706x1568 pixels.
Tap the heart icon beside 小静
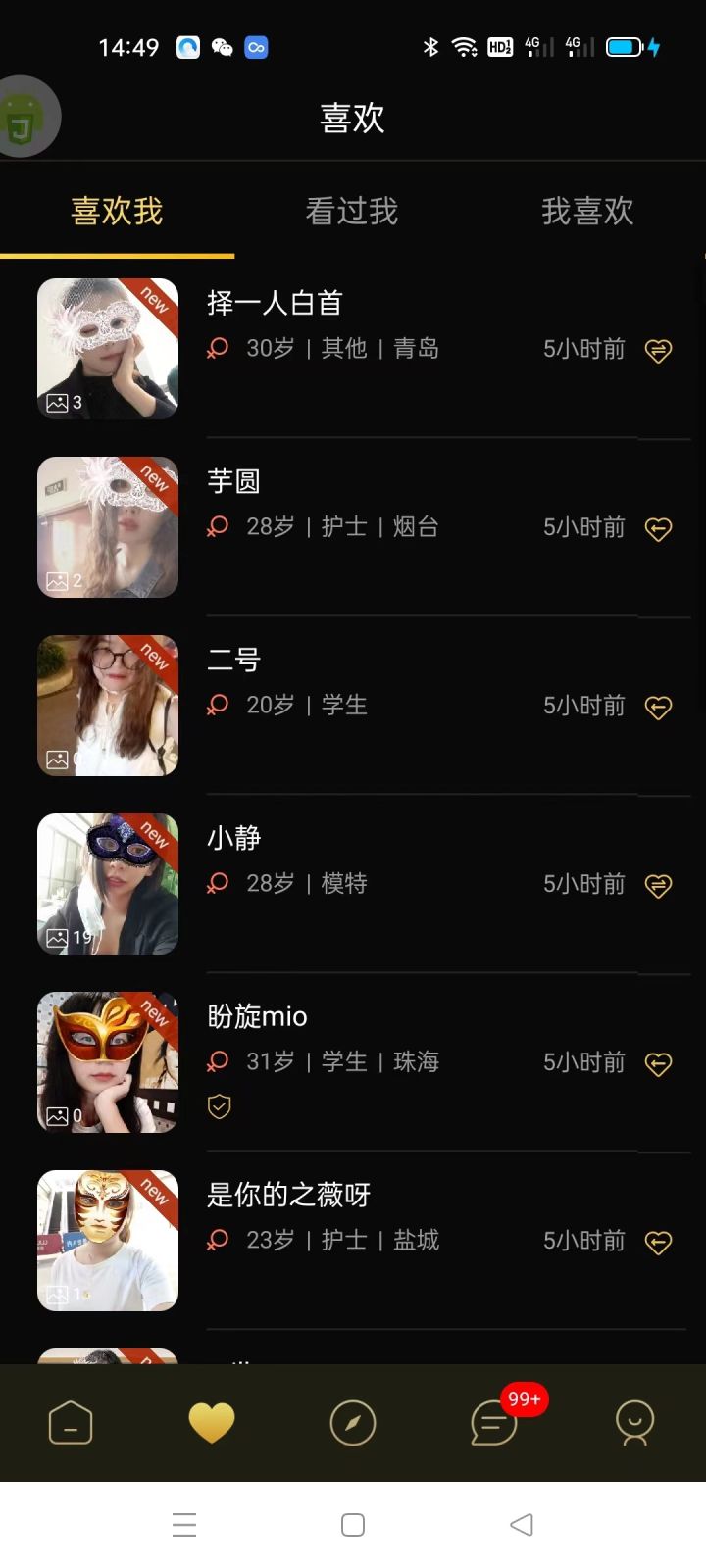pos(658,886)
